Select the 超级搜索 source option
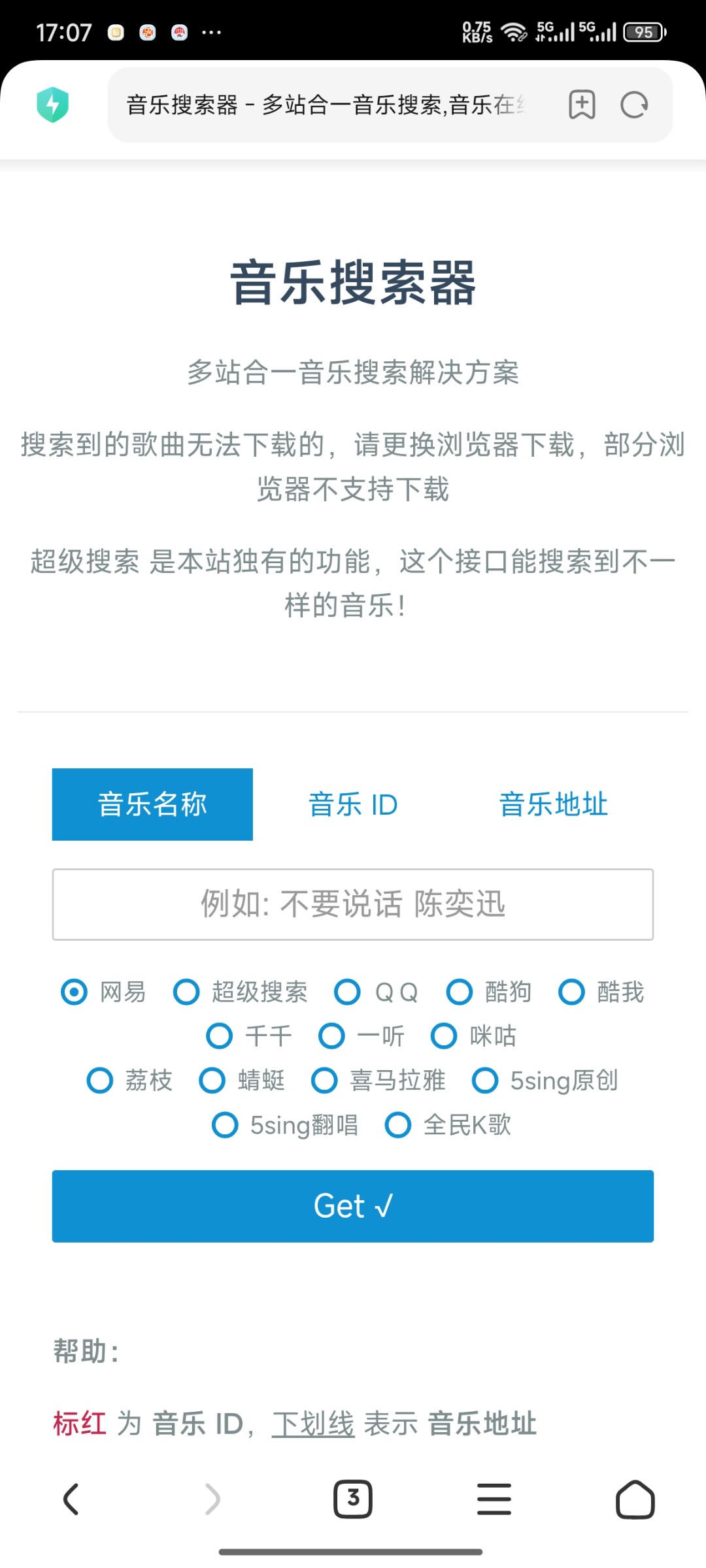Viewport: 706px width, 1568px height. point(186,992)
